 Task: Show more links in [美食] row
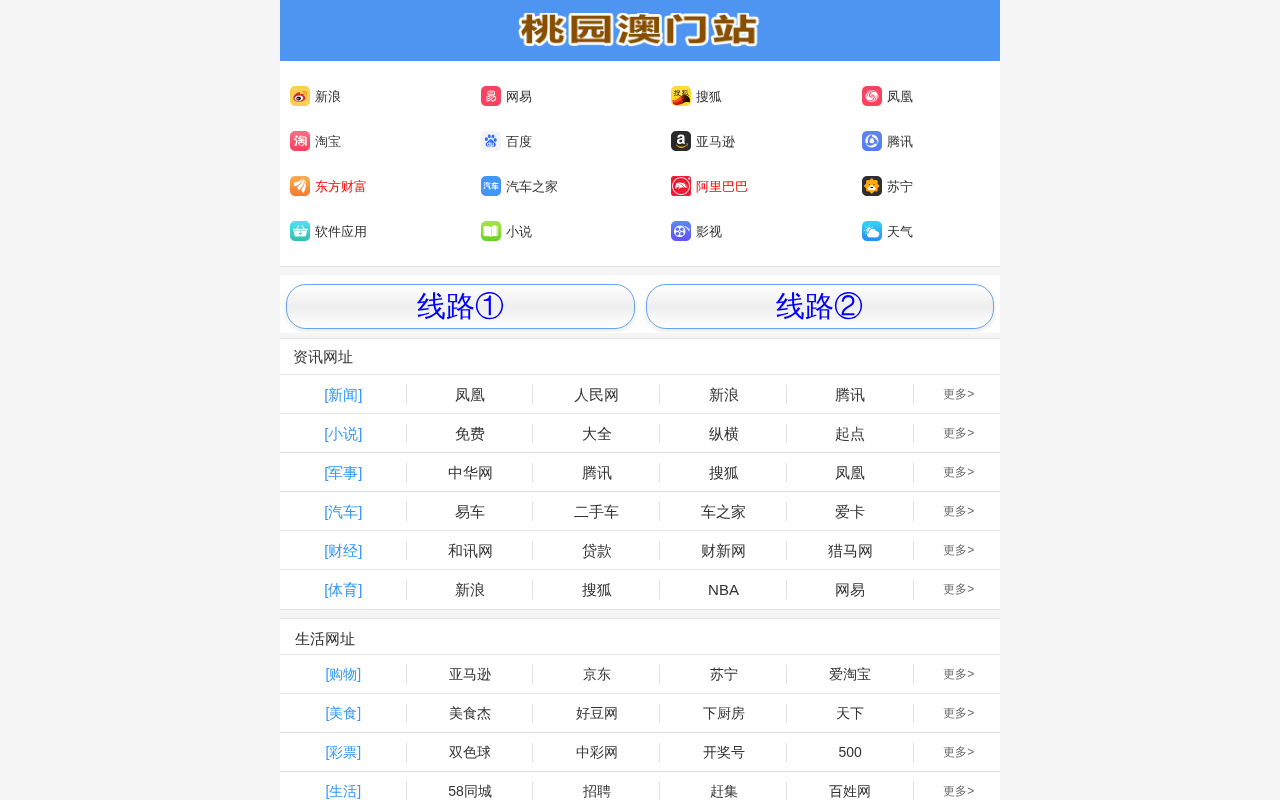tap(958, 713)
